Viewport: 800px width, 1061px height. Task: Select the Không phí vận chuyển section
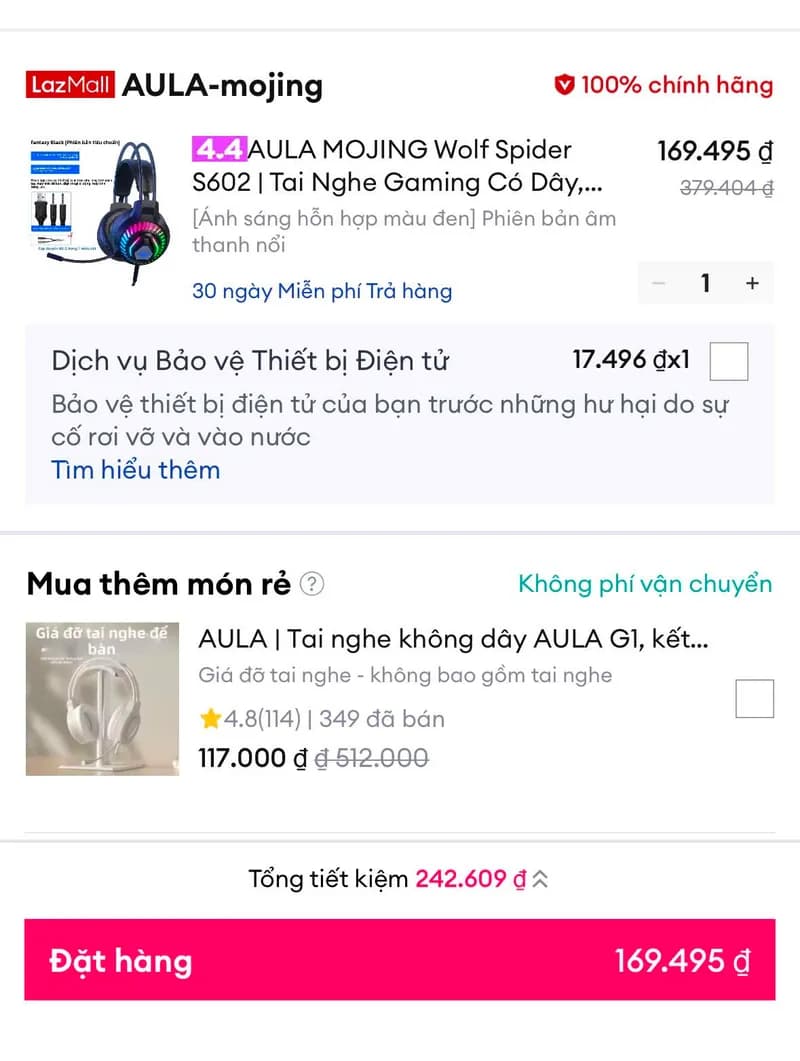[x=644, y=583]
